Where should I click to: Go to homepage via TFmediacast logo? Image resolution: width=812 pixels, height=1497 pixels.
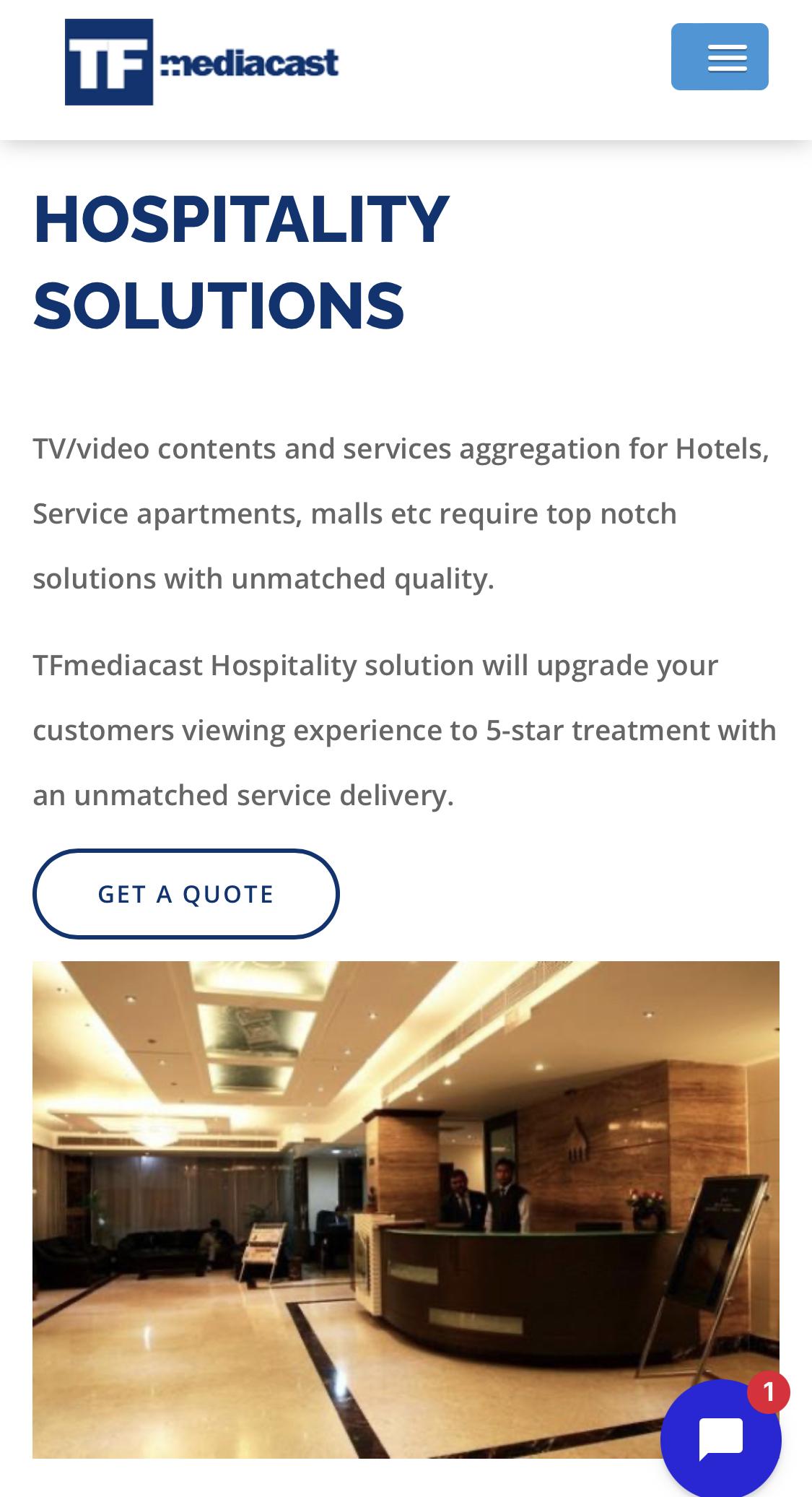(201, 62)
